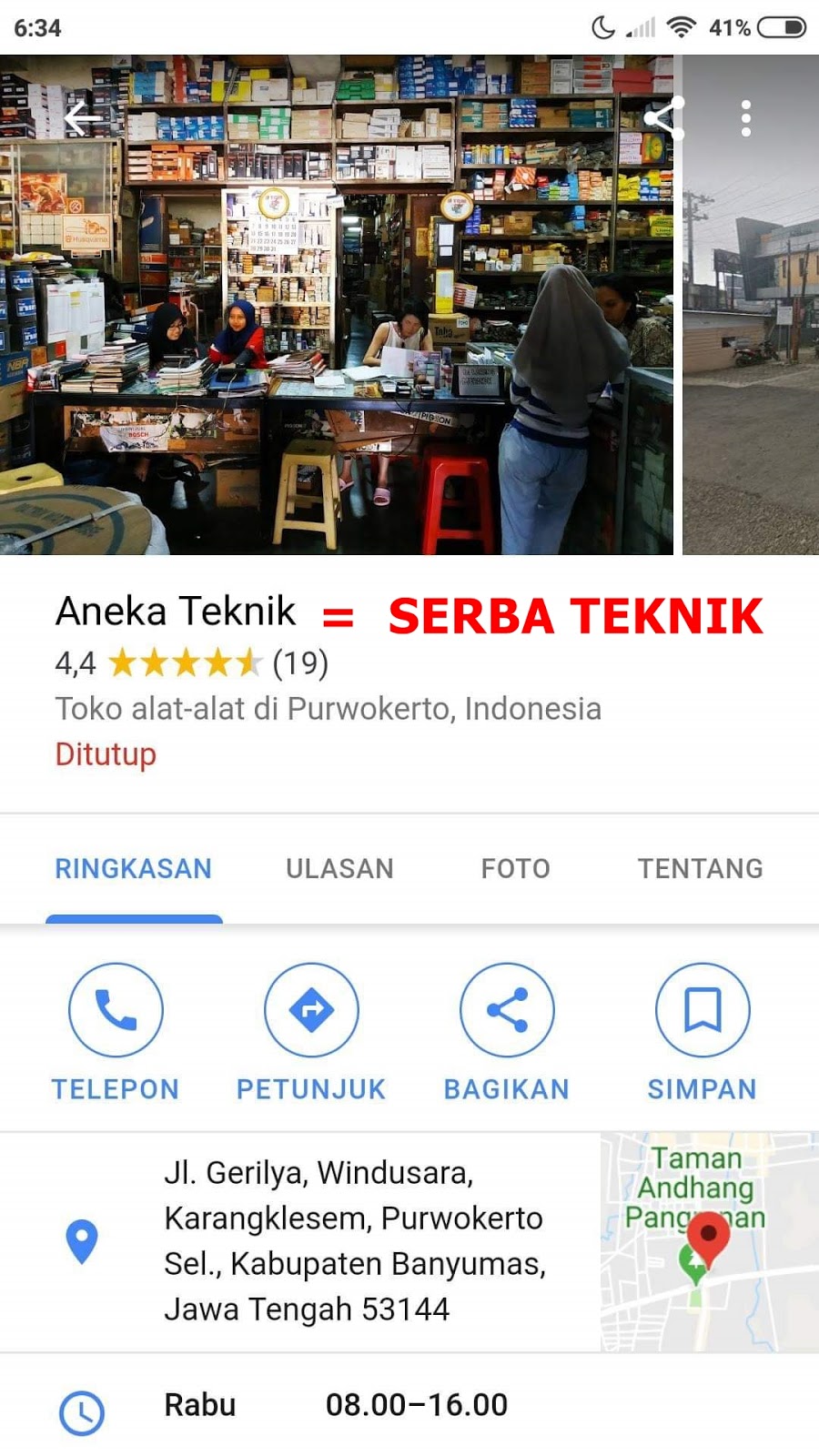Tap the location pin next to the address

[x=84, y=1238]
